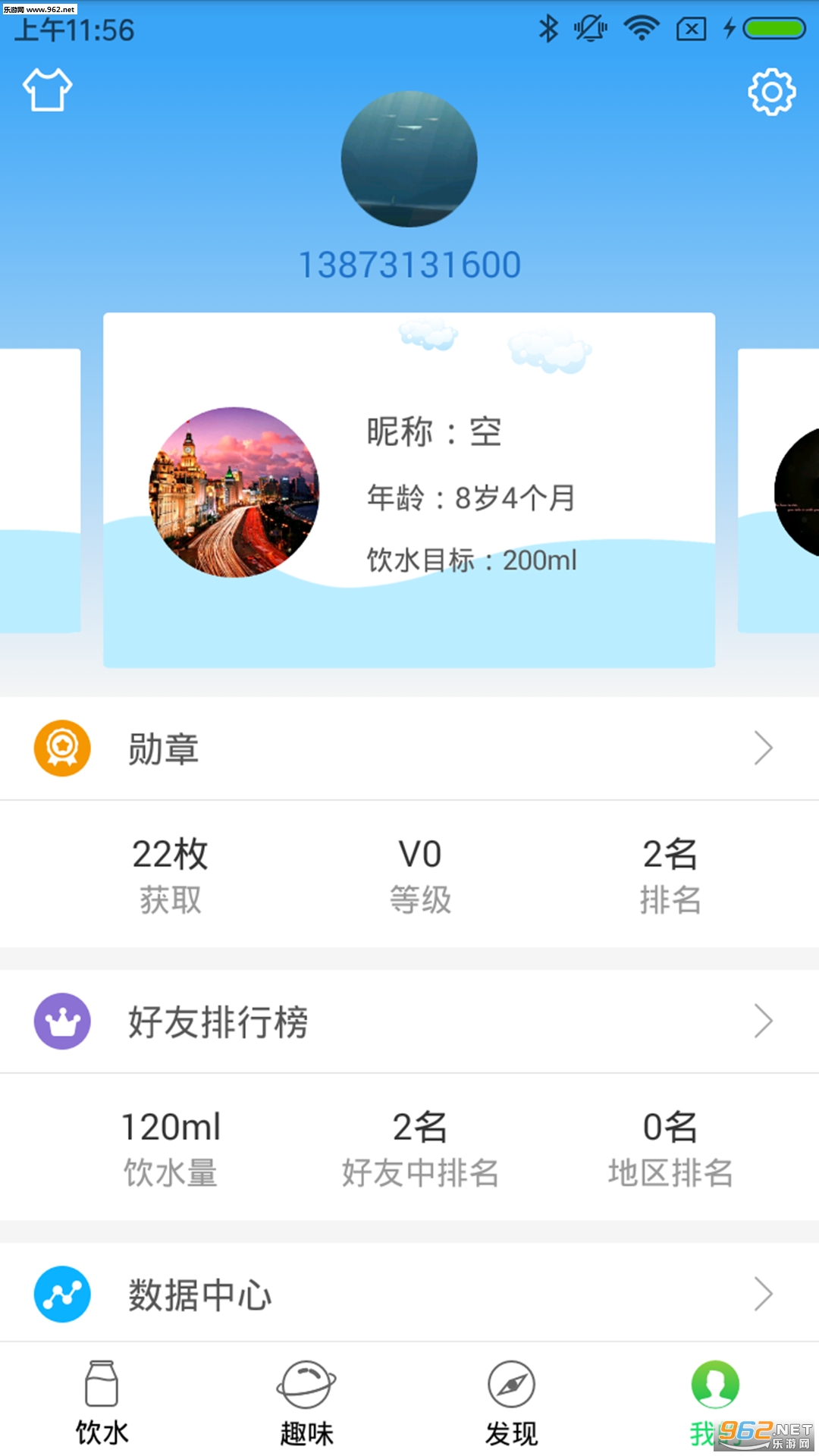819x1456 pixels.
Task: Open the T-shirt theme icon
Action: 47,90
